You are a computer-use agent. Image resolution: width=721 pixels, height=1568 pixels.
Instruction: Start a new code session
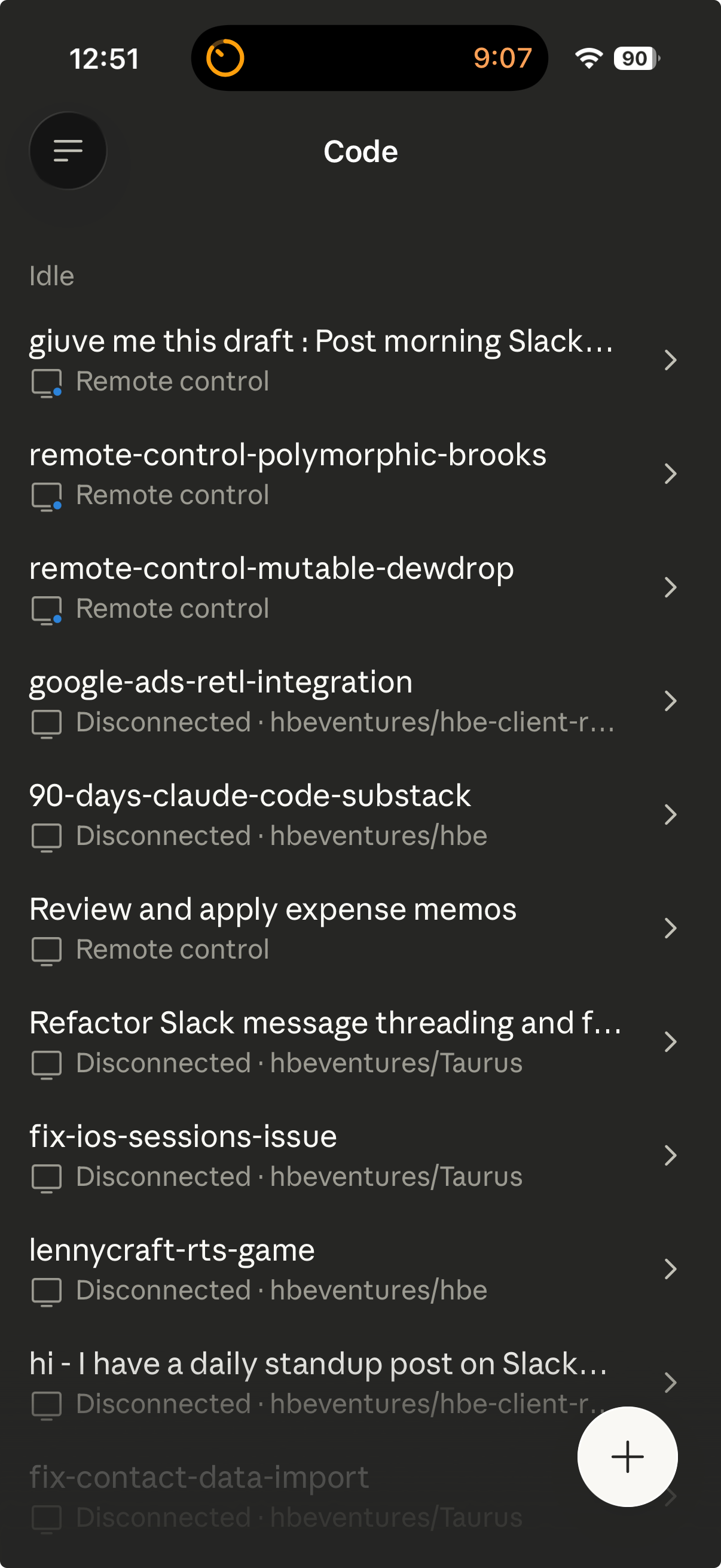click(x=627, y=1456)
